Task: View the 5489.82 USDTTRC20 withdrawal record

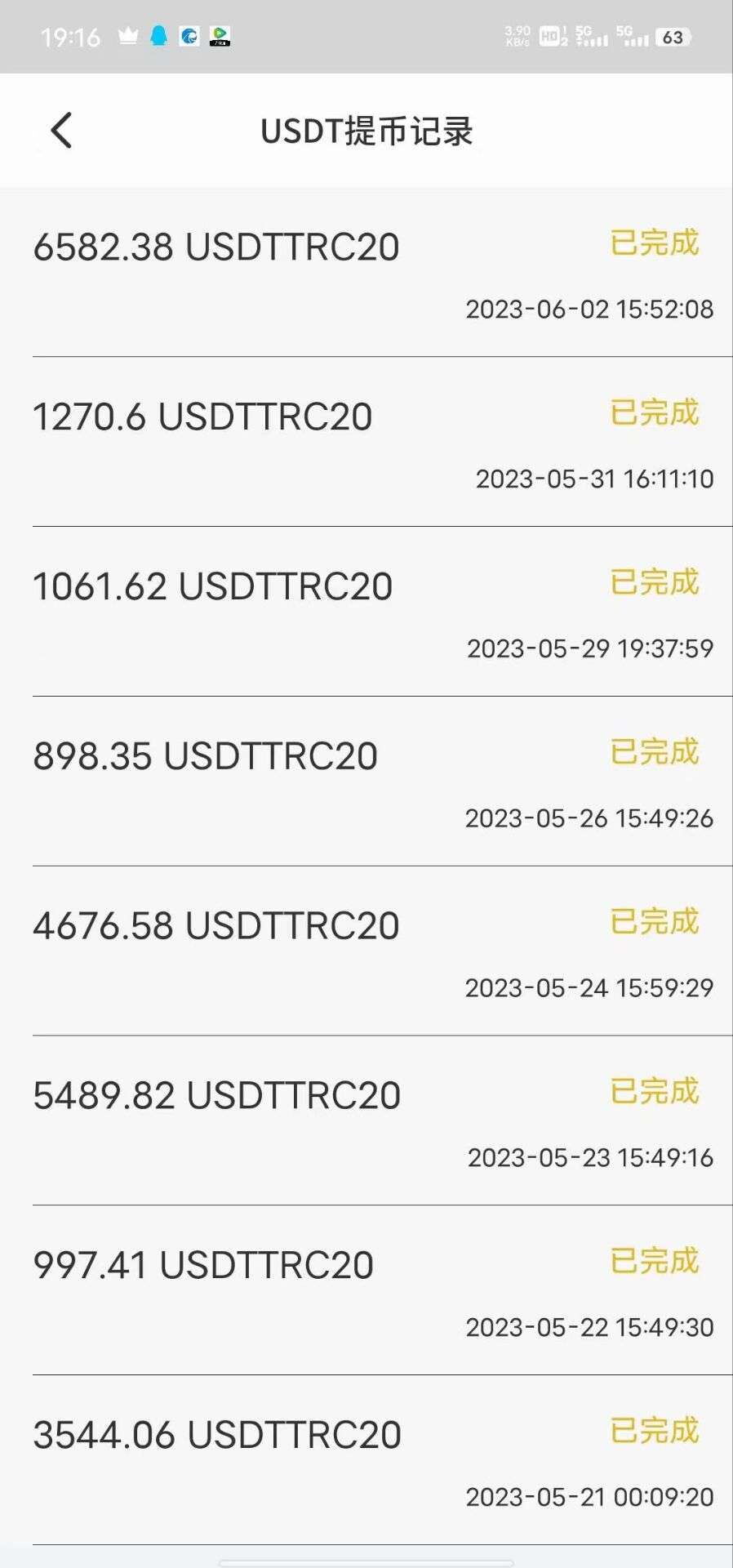Action: (366, 1120)
